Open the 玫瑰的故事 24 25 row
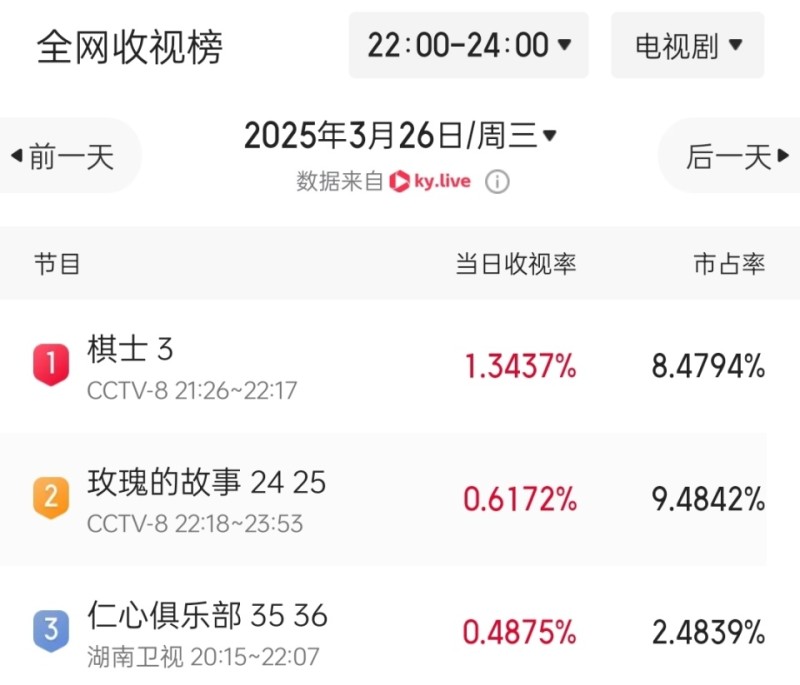This screenshot has height=685, width=800. click(400, 500)
